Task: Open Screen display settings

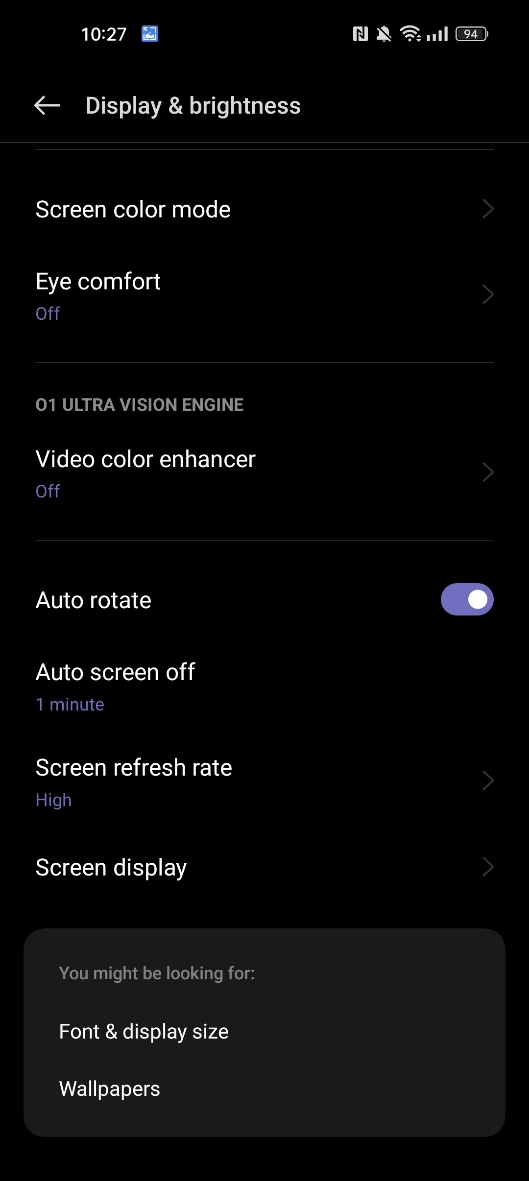Action: [264, 868]
